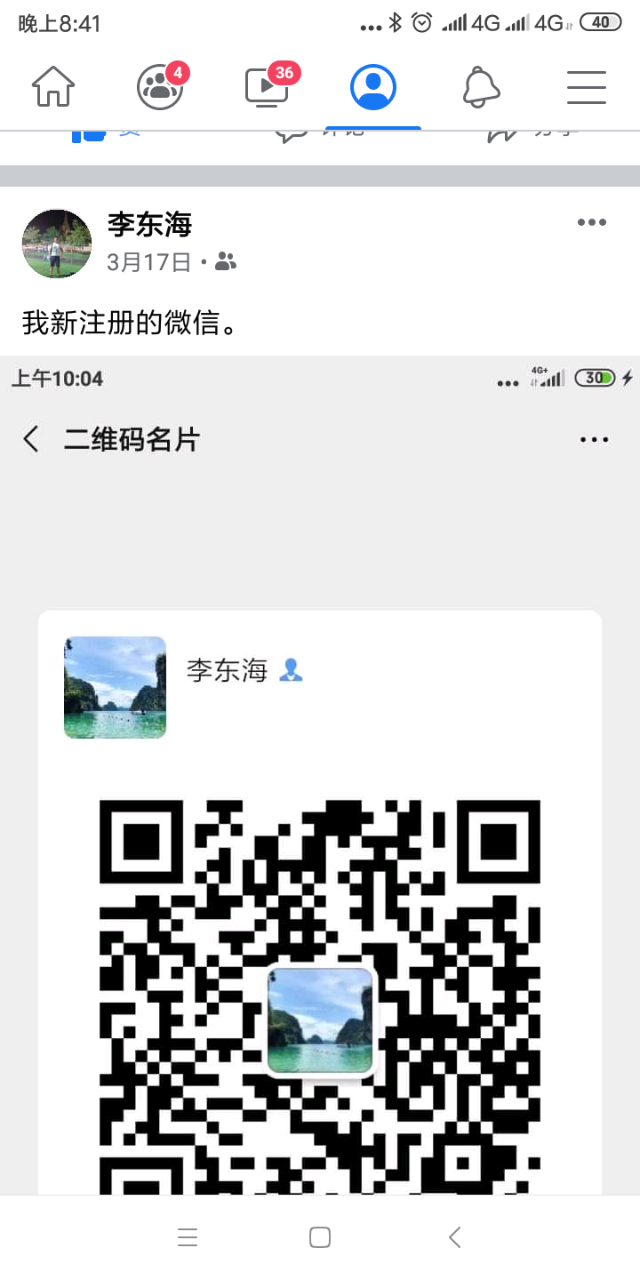Image resolution: width=640 pixels, height=1280 pixels.
Task: Tap the system back button
Action: 454,1237
